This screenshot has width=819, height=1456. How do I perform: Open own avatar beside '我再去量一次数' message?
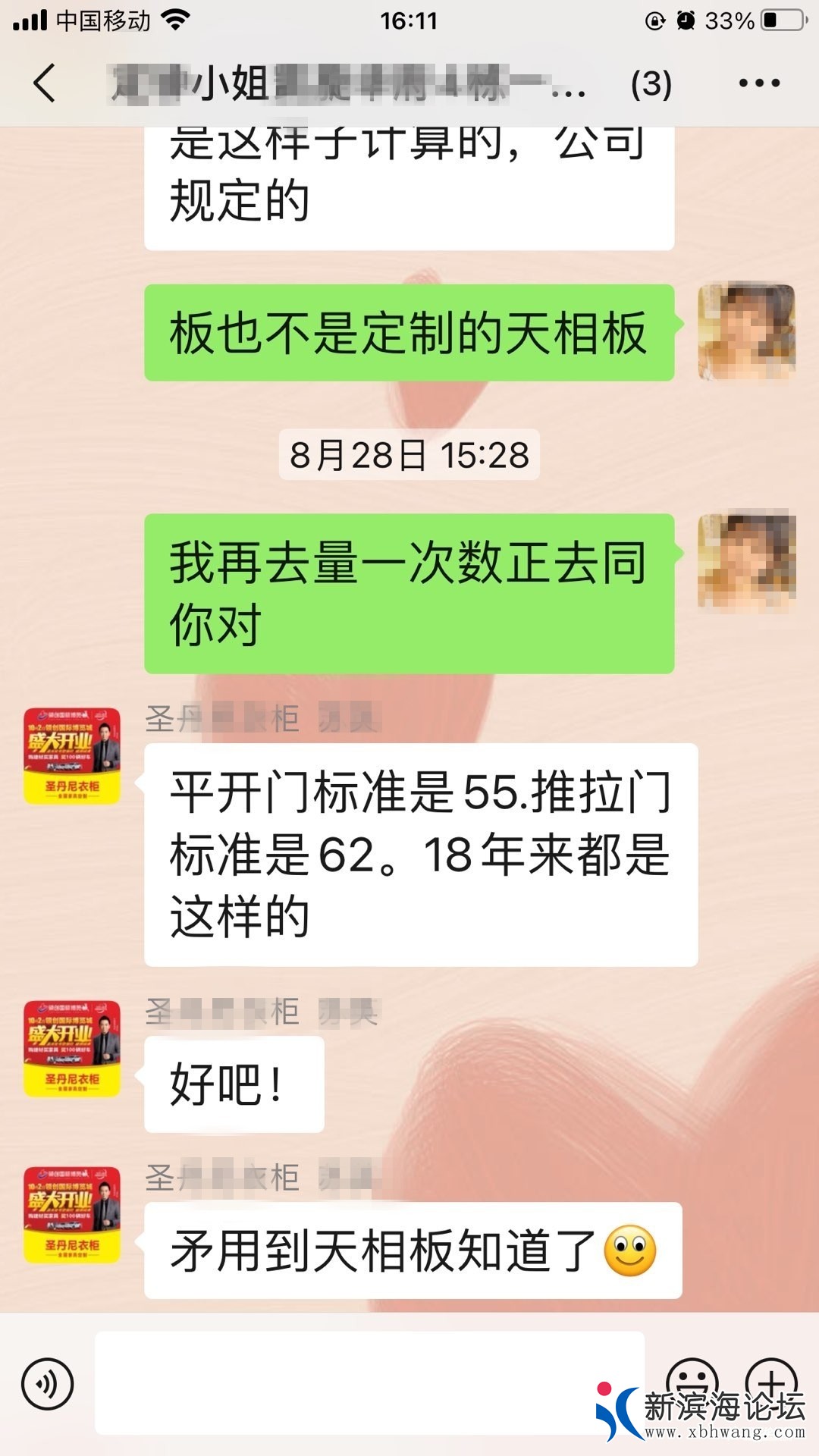pyautogui.click(x=746, y=561)
